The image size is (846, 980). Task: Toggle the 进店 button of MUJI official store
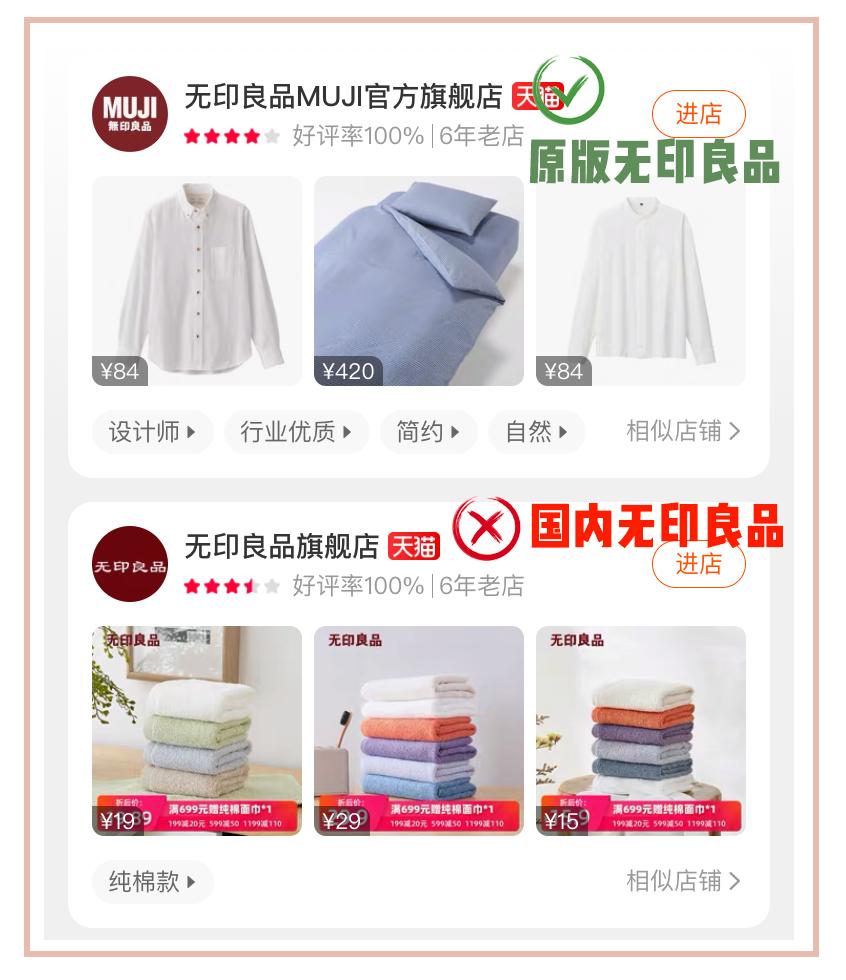pyautogui.click(x=700, y=115)
